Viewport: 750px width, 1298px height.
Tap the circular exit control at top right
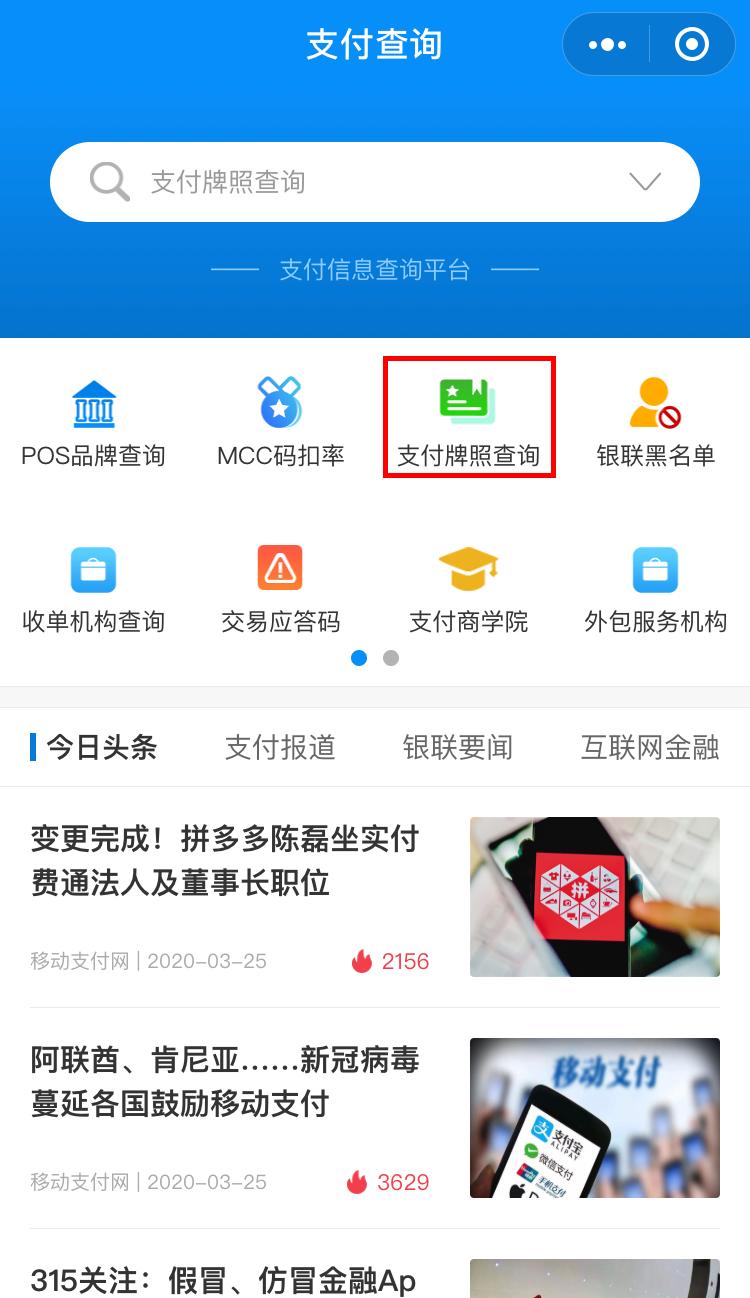[692, 44]
